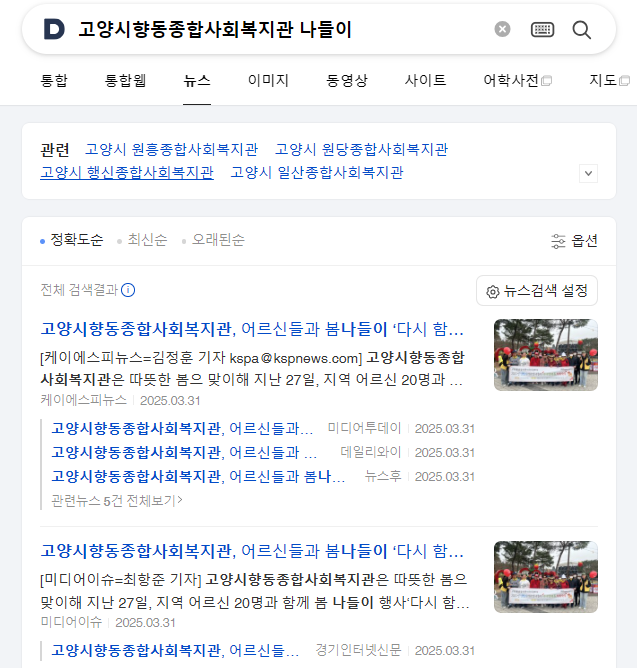Go to the Daum logo home

[x=54, y=30]
